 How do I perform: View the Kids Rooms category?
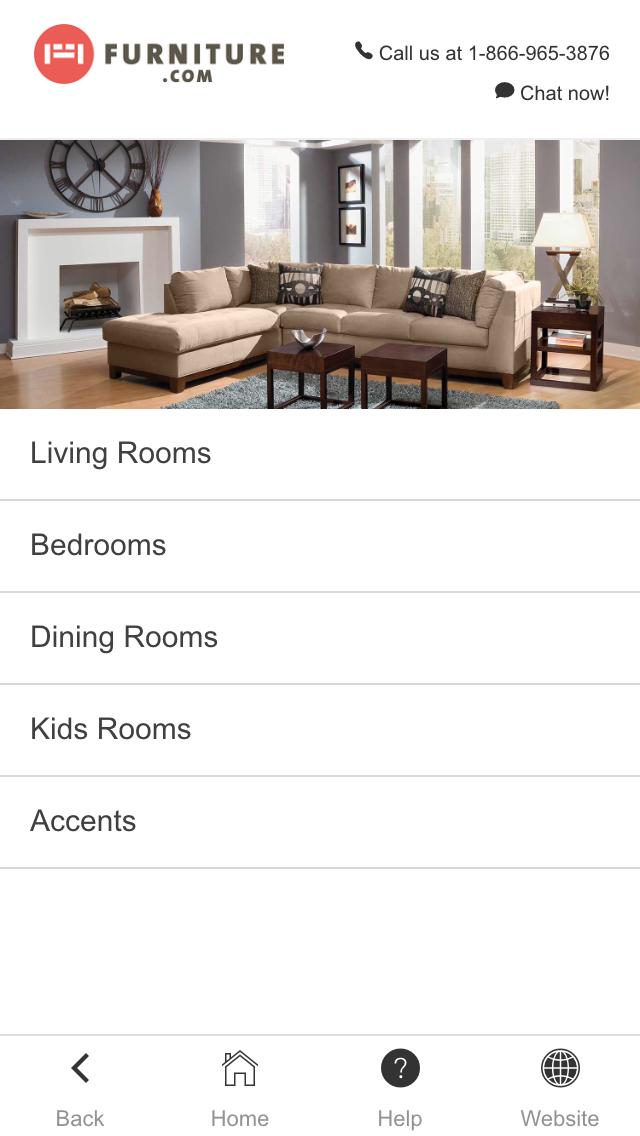click(320, 730)
